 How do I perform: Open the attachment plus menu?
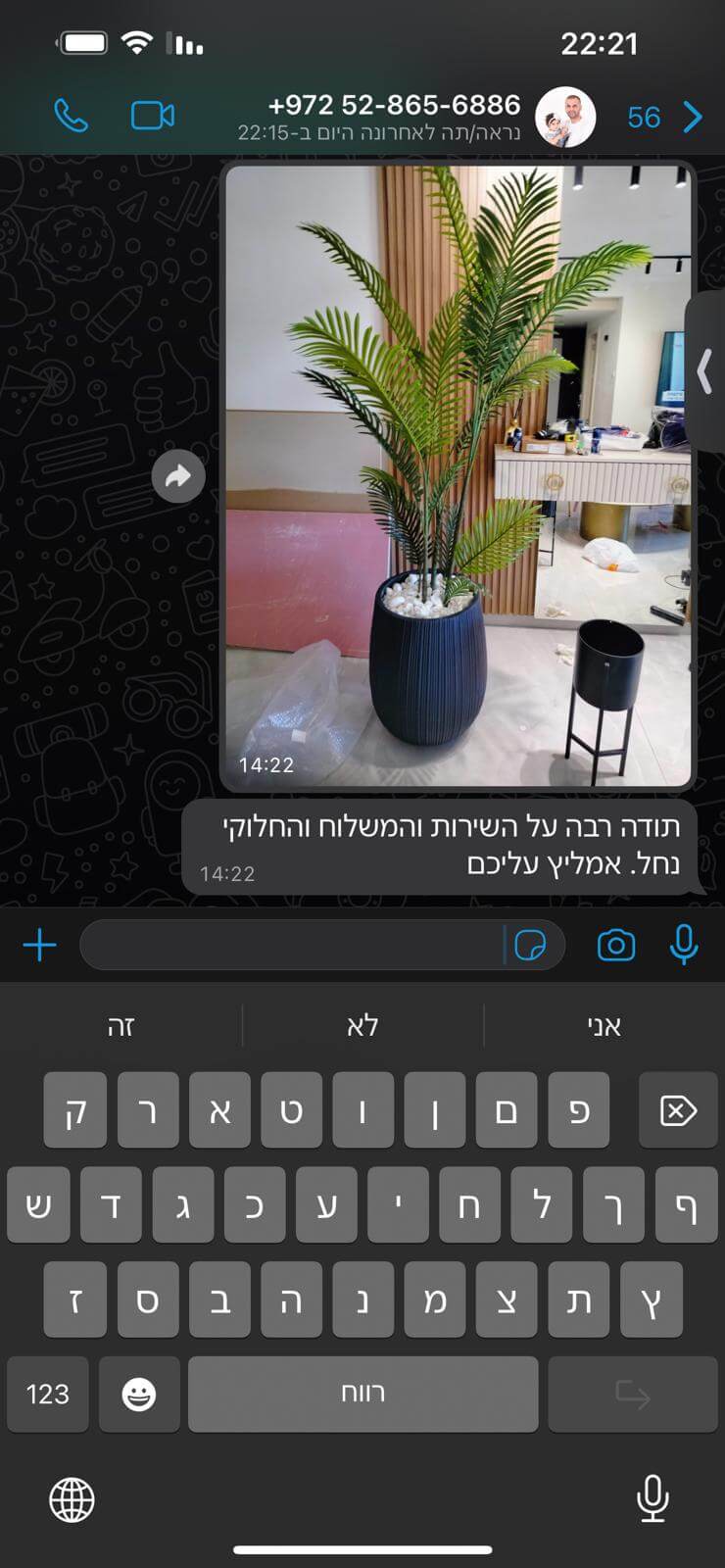coord(39,946)
